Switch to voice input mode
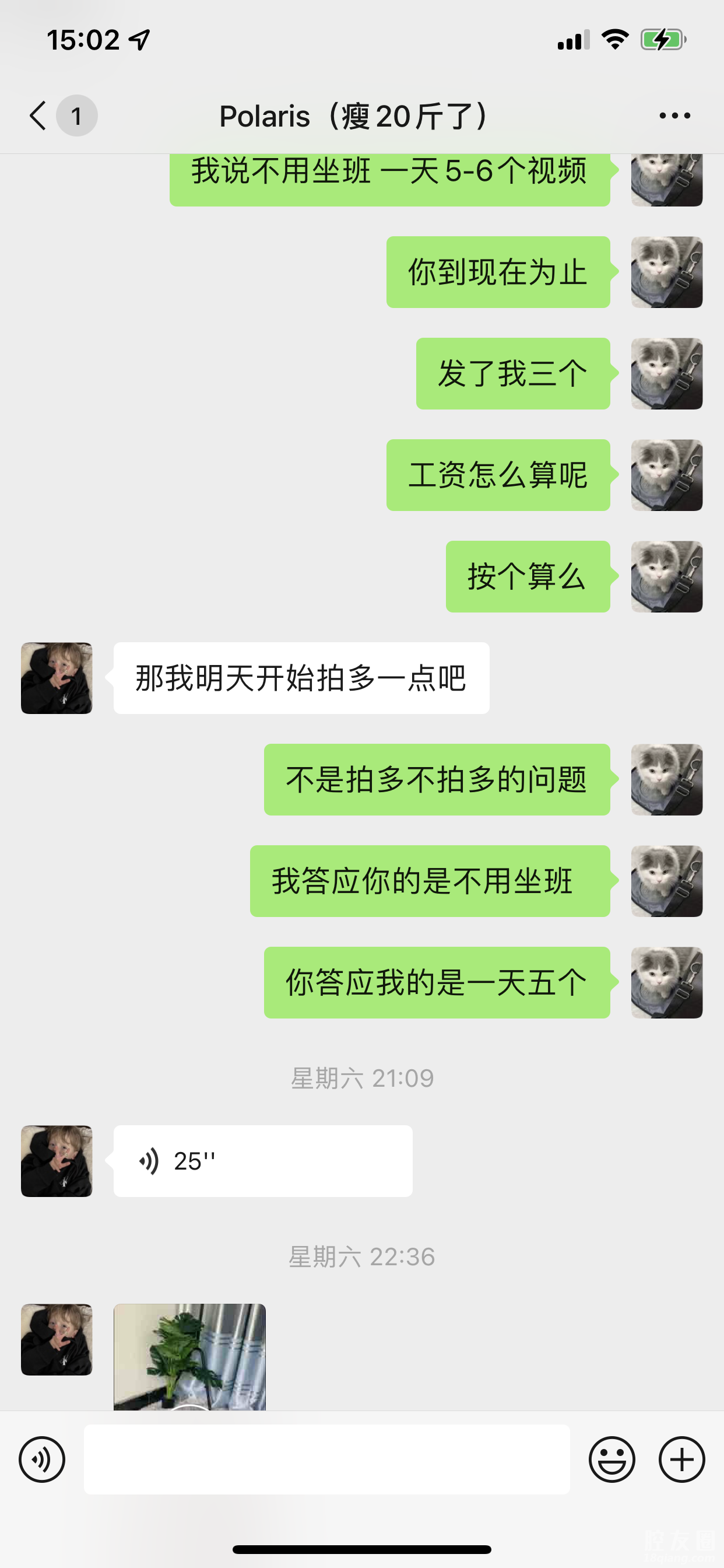This screenshot has height=1568, width=724. [42, 1459]
